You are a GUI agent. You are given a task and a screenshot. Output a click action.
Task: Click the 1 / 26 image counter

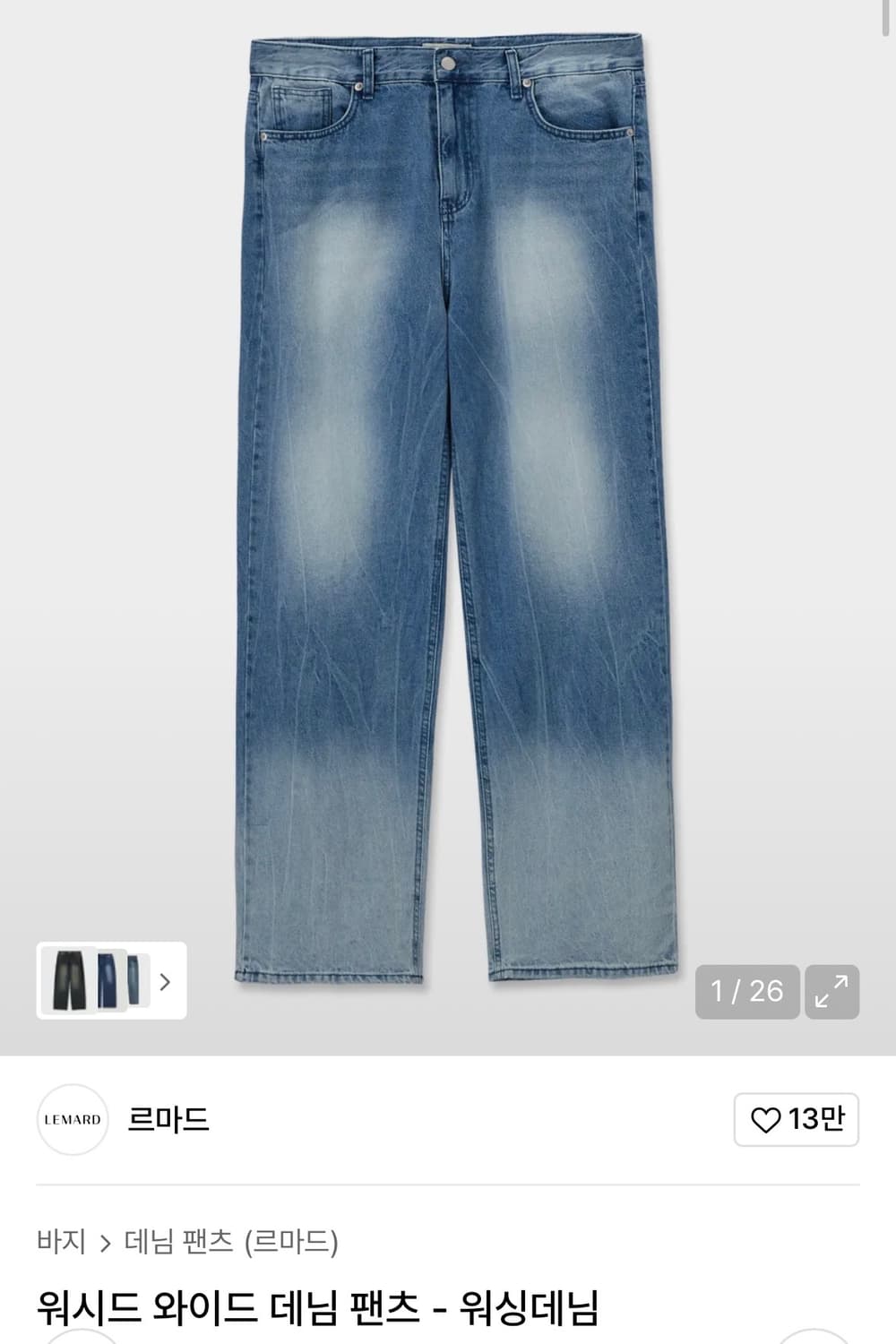click(x=746, y=992)
